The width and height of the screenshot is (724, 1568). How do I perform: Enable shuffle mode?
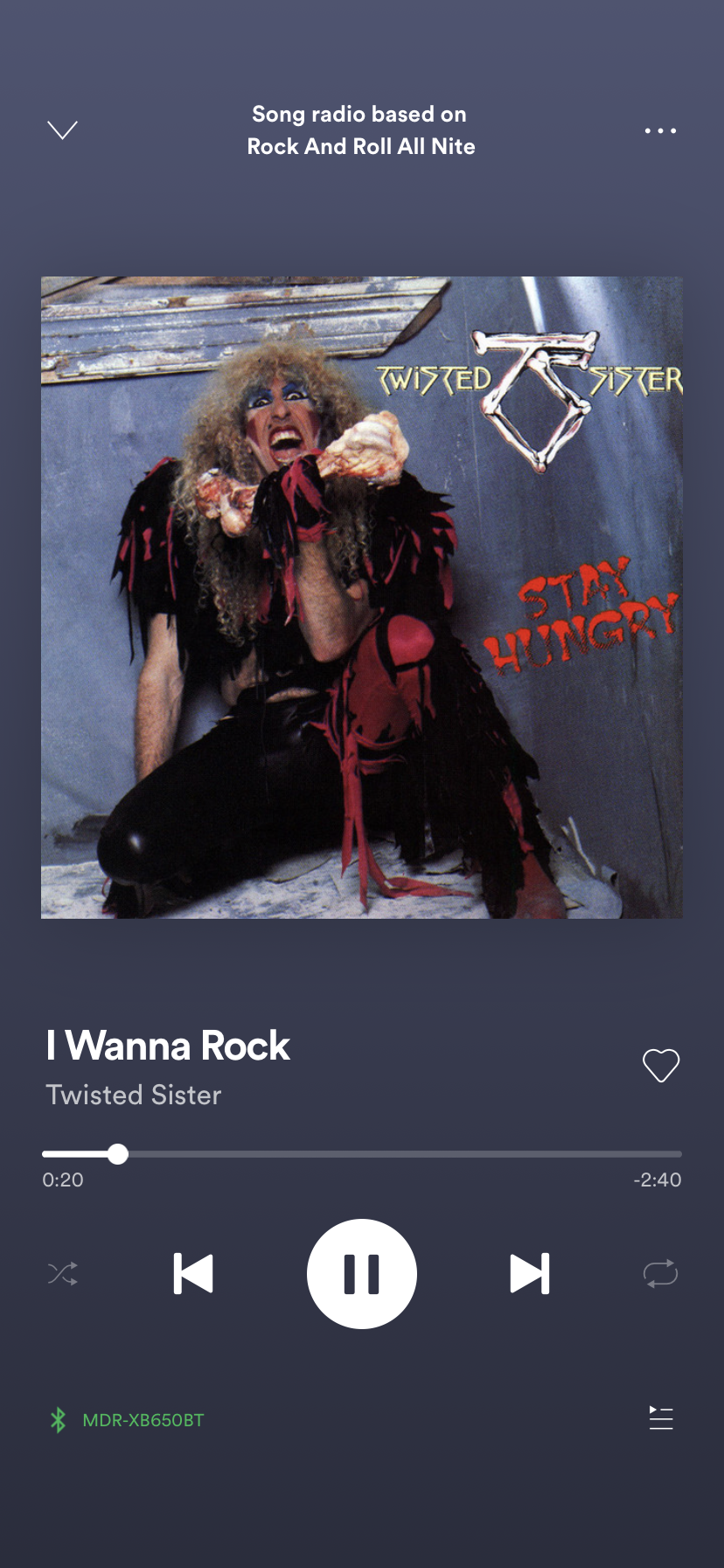pyautogui.click(x=63, y=1274)
